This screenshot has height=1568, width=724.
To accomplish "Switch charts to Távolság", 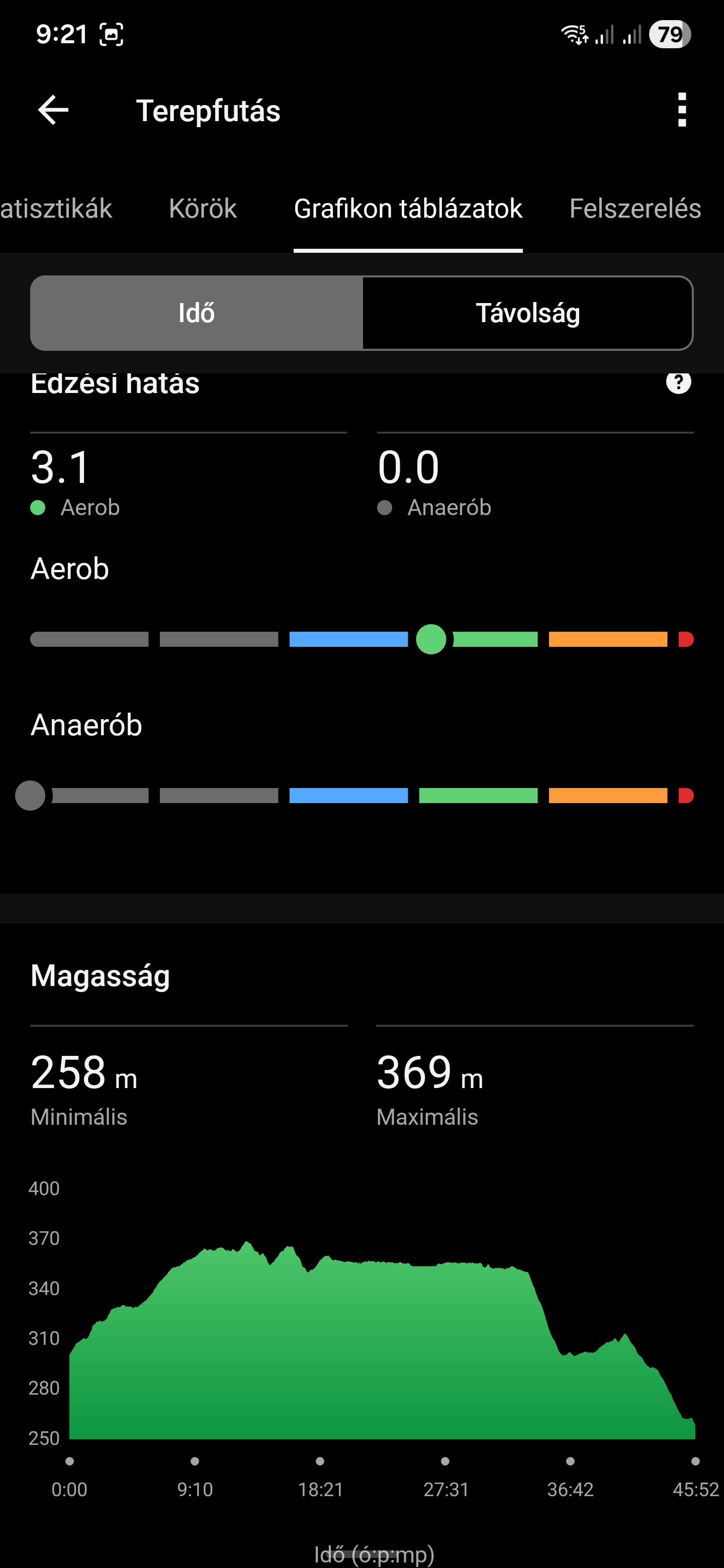I will pyautogui.click(x=527, y=313).
